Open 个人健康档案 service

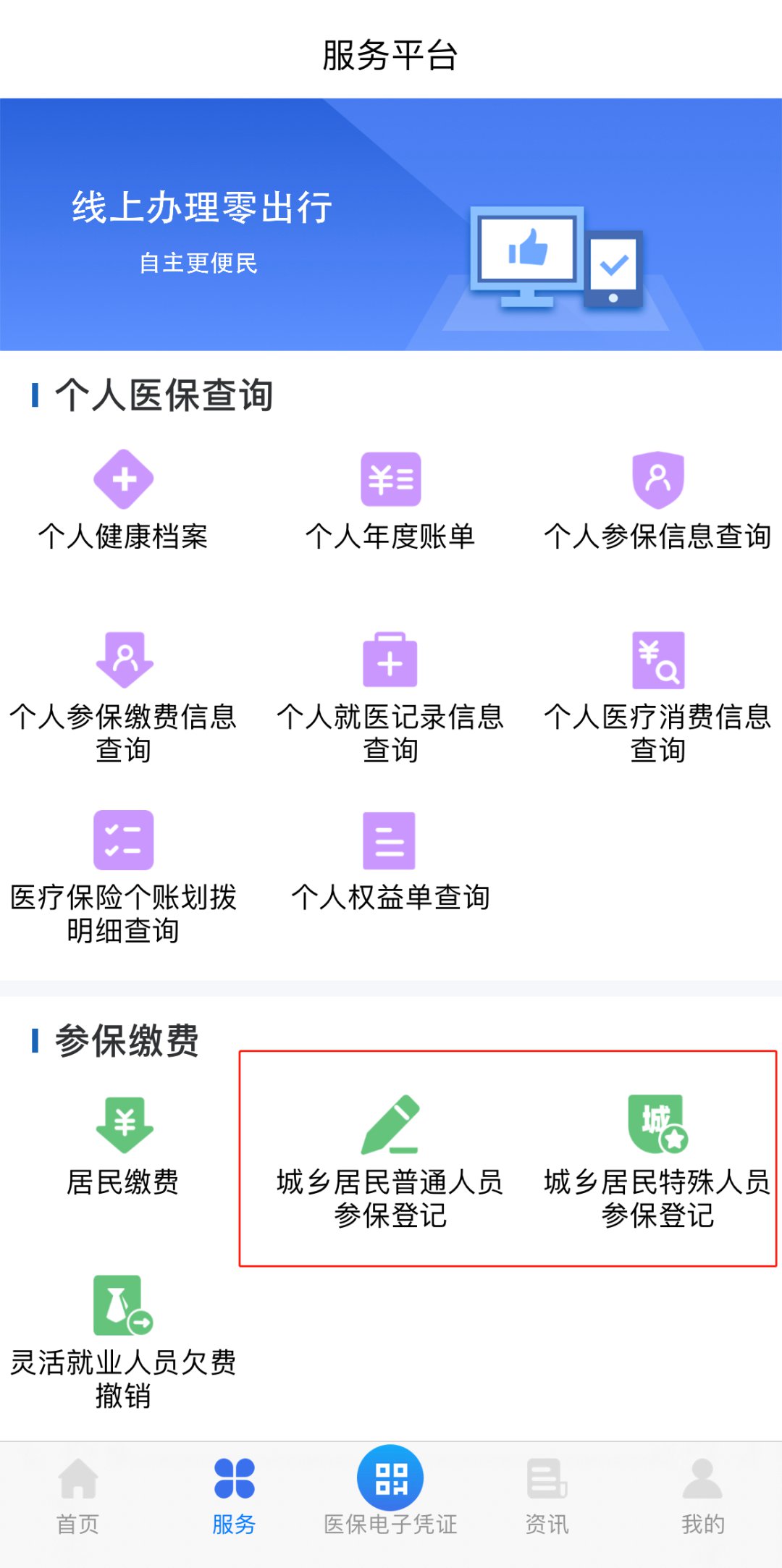pos(124,500)
